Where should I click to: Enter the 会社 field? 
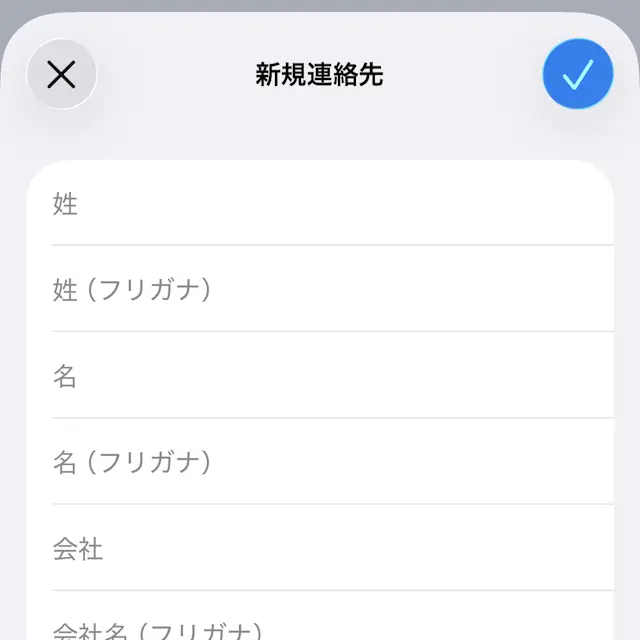point(320,548)
